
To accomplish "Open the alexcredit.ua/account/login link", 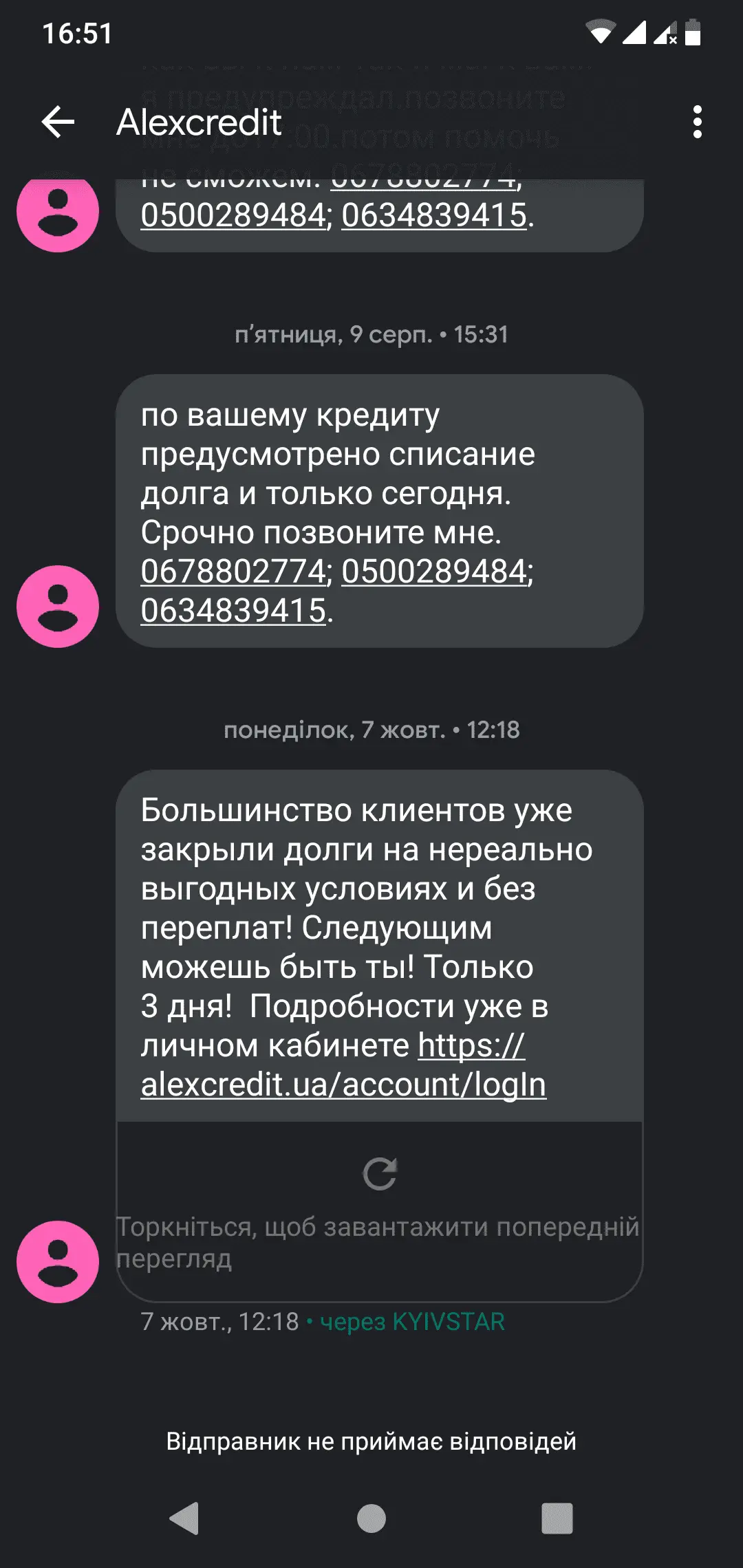I will 343,1085.
